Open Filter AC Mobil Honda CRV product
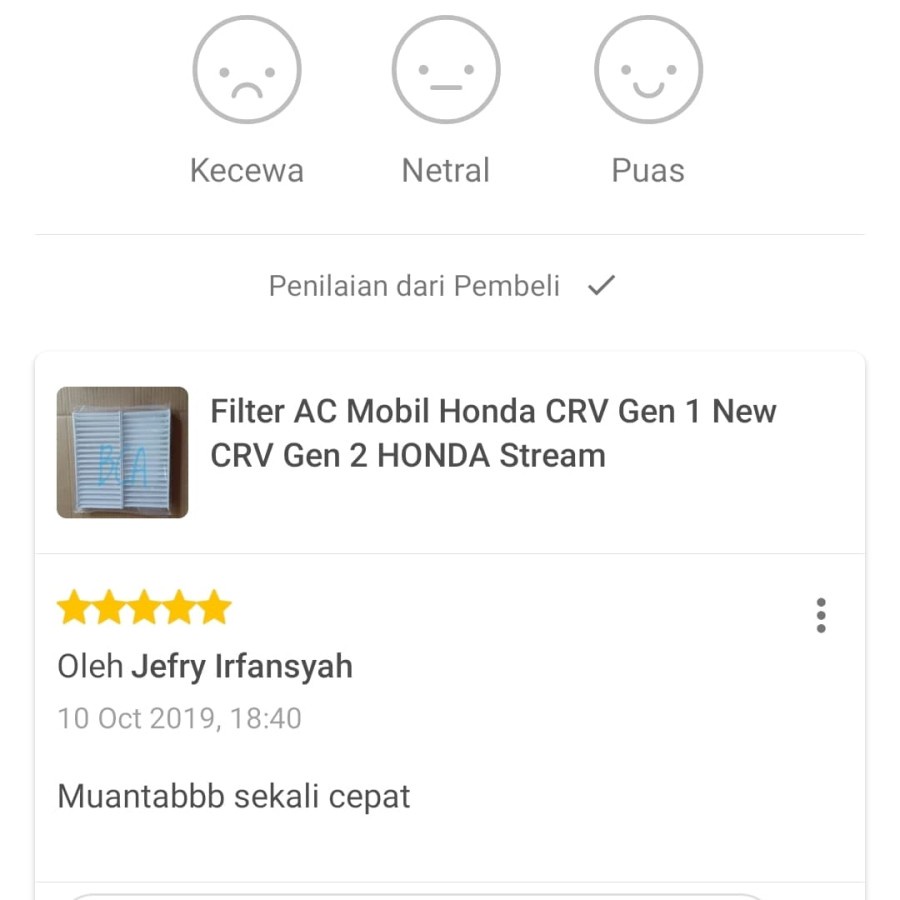This screenshot has height=900, width=900. pyautogui.click(x=492, y=433)
